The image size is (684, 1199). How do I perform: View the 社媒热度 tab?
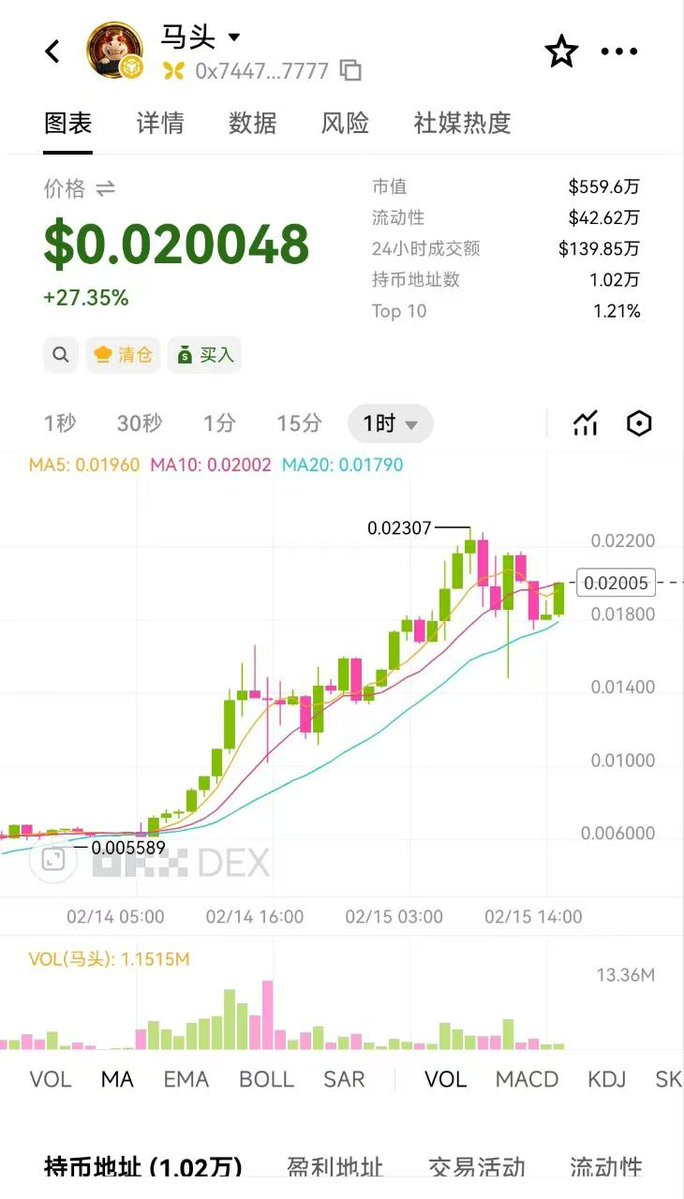pos(462,123)
